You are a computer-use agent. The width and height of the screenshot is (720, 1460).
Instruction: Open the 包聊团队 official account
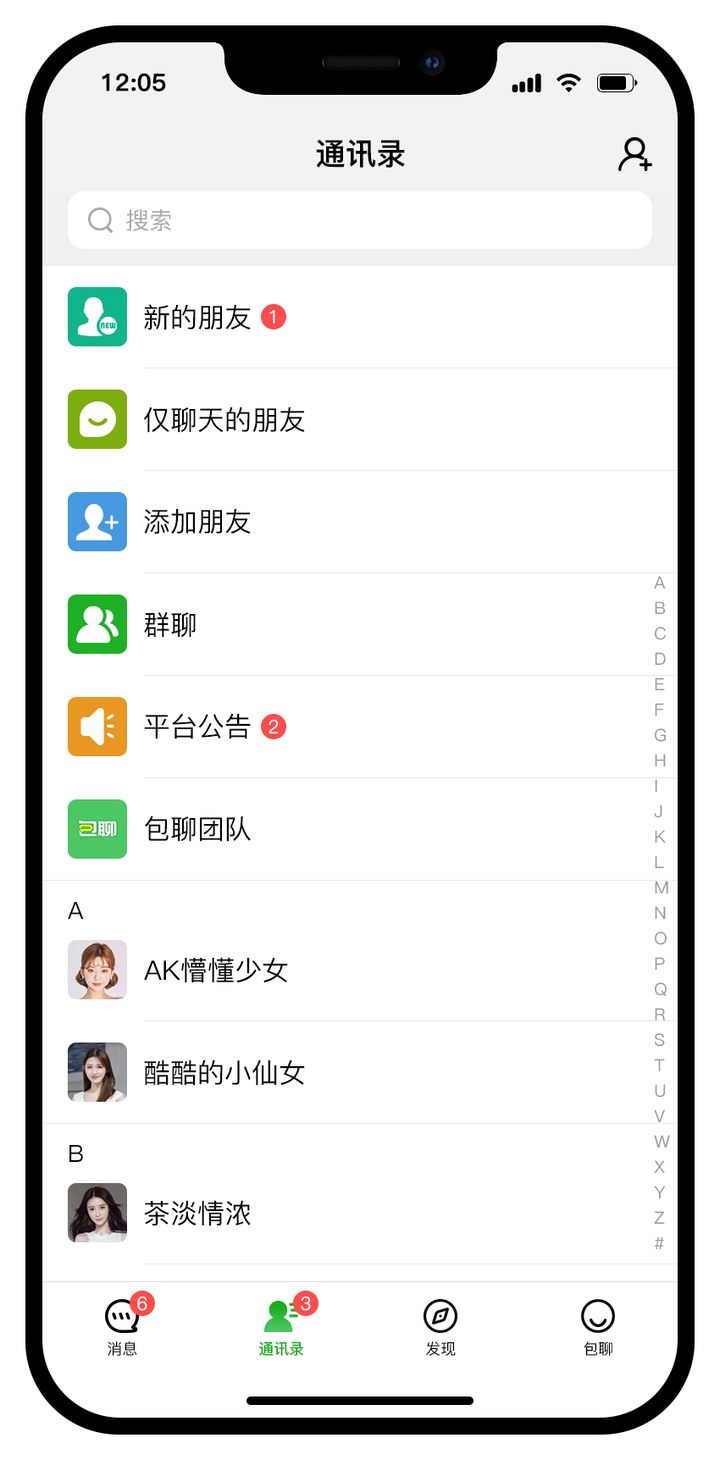pos(197,829)
